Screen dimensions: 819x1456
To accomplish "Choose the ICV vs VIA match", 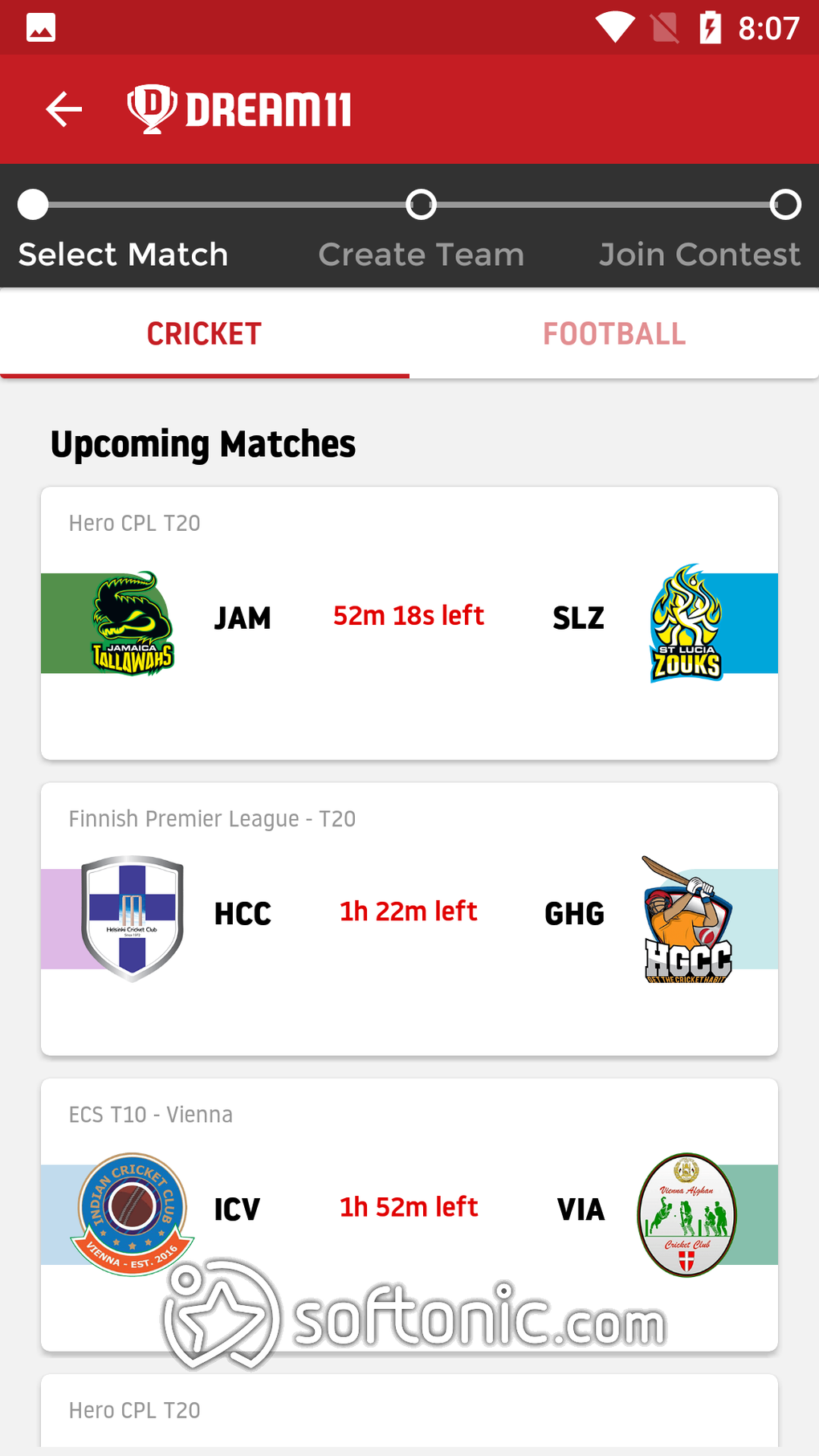I will [x=409, y=1213].
